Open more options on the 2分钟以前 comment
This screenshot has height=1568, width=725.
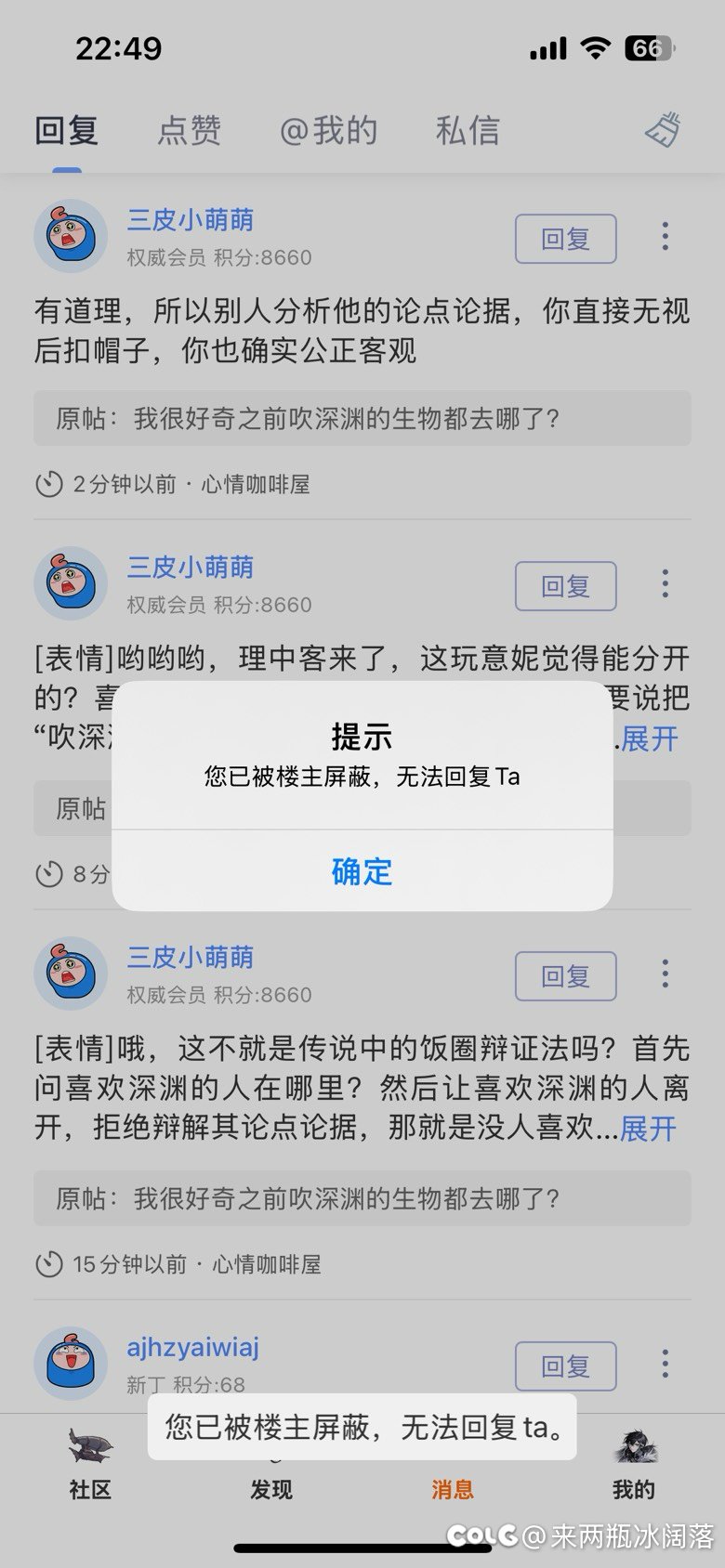(665, 237)
